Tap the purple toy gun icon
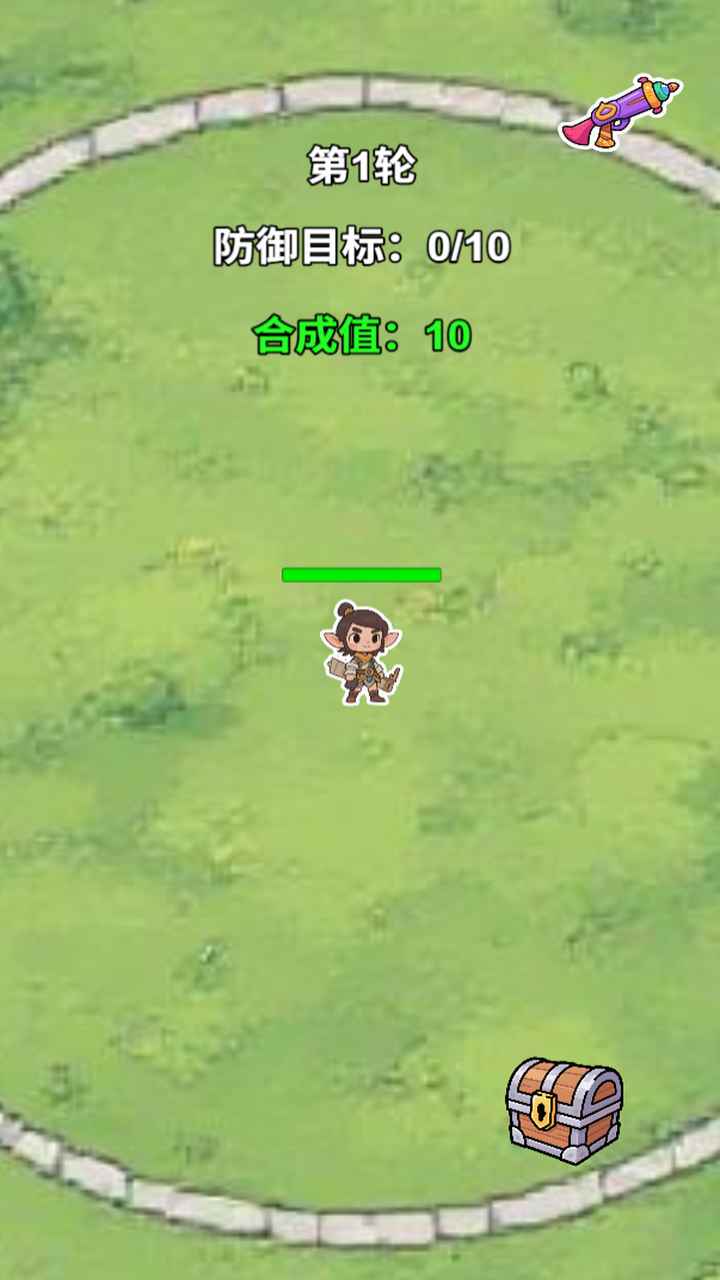The height and width of the screenshot is (1280, 720). 620,113
